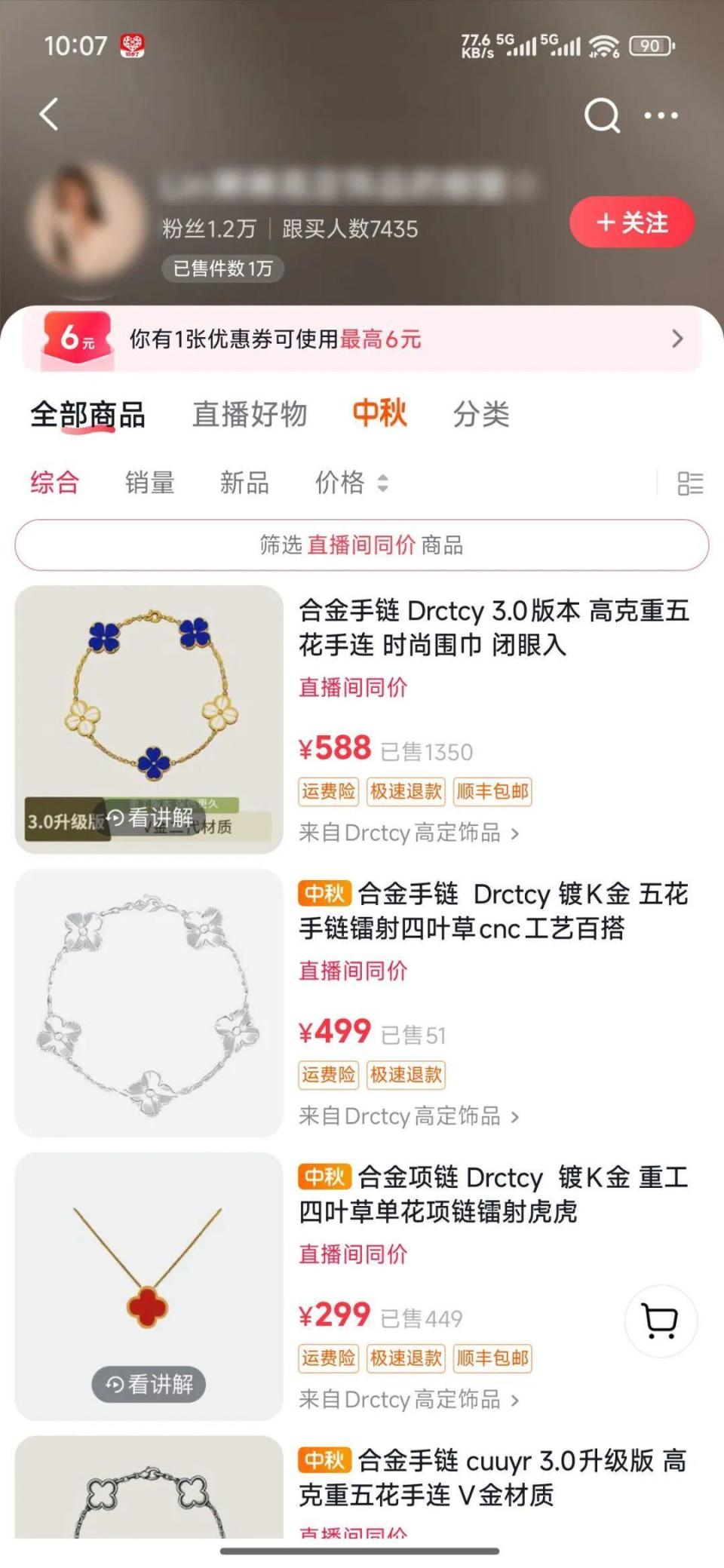Filter 直播间同价 products
The width and height of the screenshot is (724, 1568).
pos(362,545)
